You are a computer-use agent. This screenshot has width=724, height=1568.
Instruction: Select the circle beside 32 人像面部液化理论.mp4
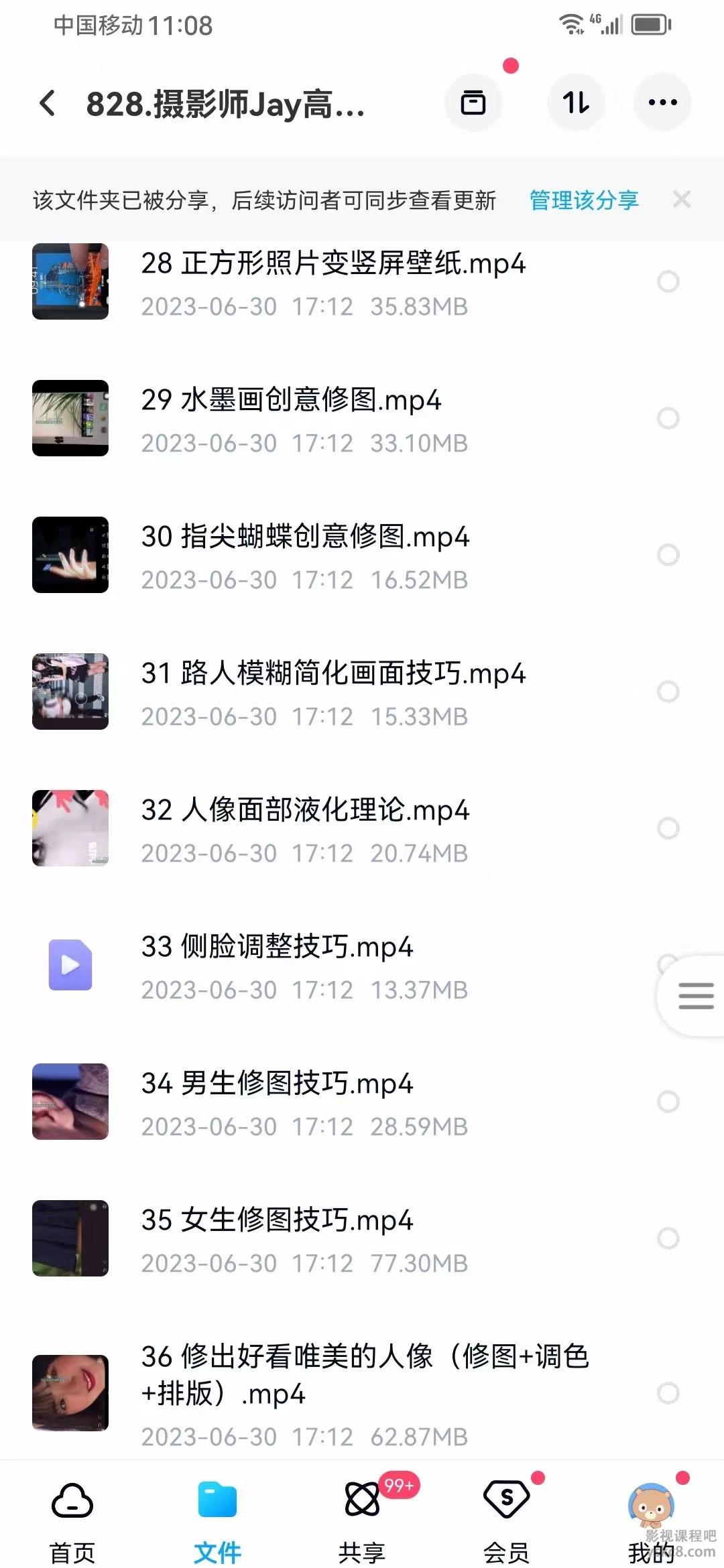tap(669, 828)
